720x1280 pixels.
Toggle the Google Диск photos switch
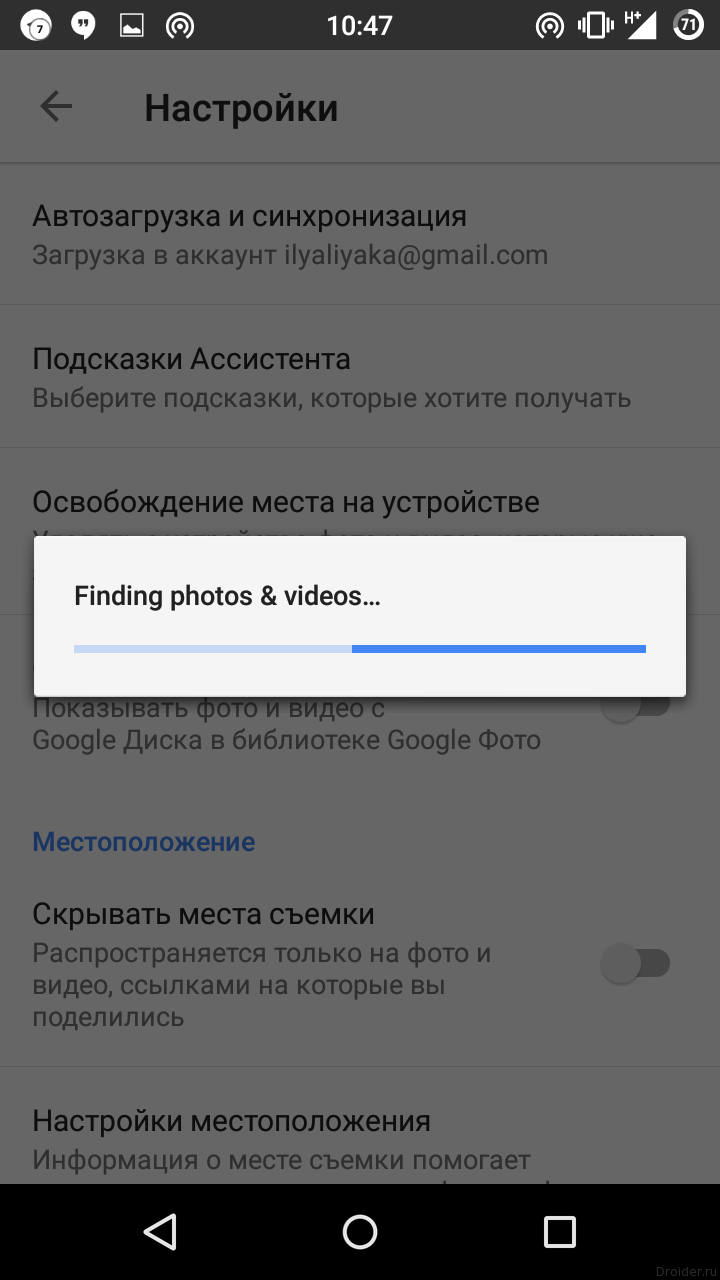pos(635,707)
